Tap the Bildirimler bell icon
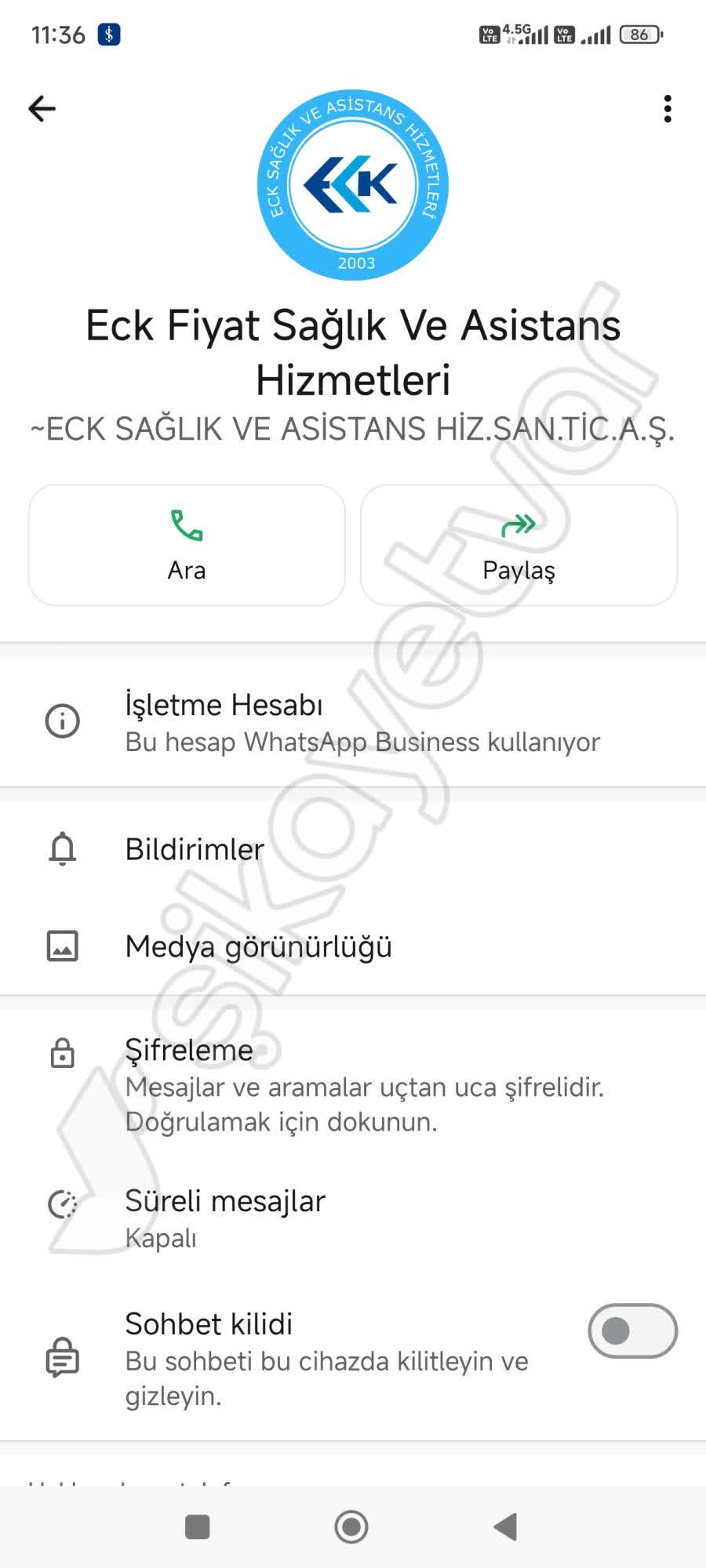 (63, 849)
